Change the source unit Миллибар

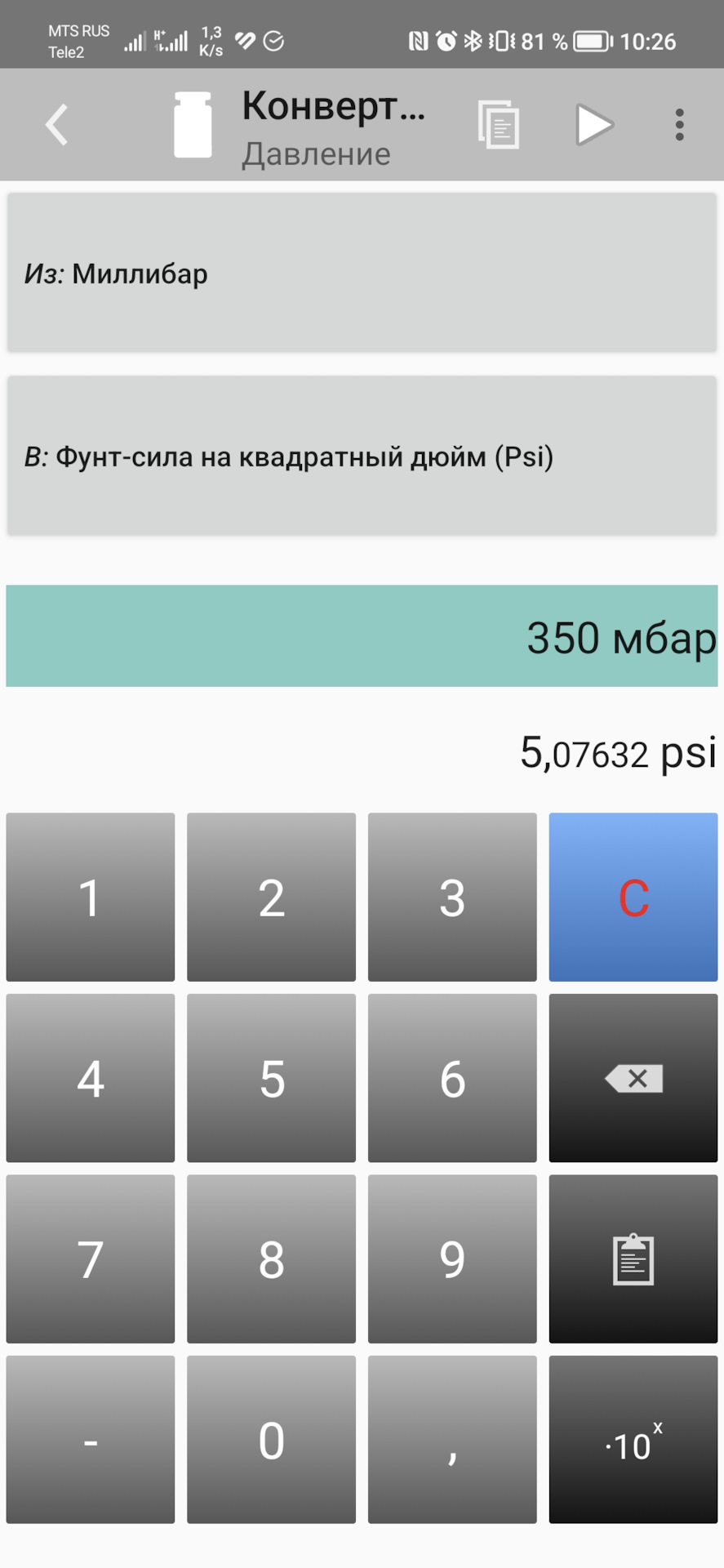[362, 273]
